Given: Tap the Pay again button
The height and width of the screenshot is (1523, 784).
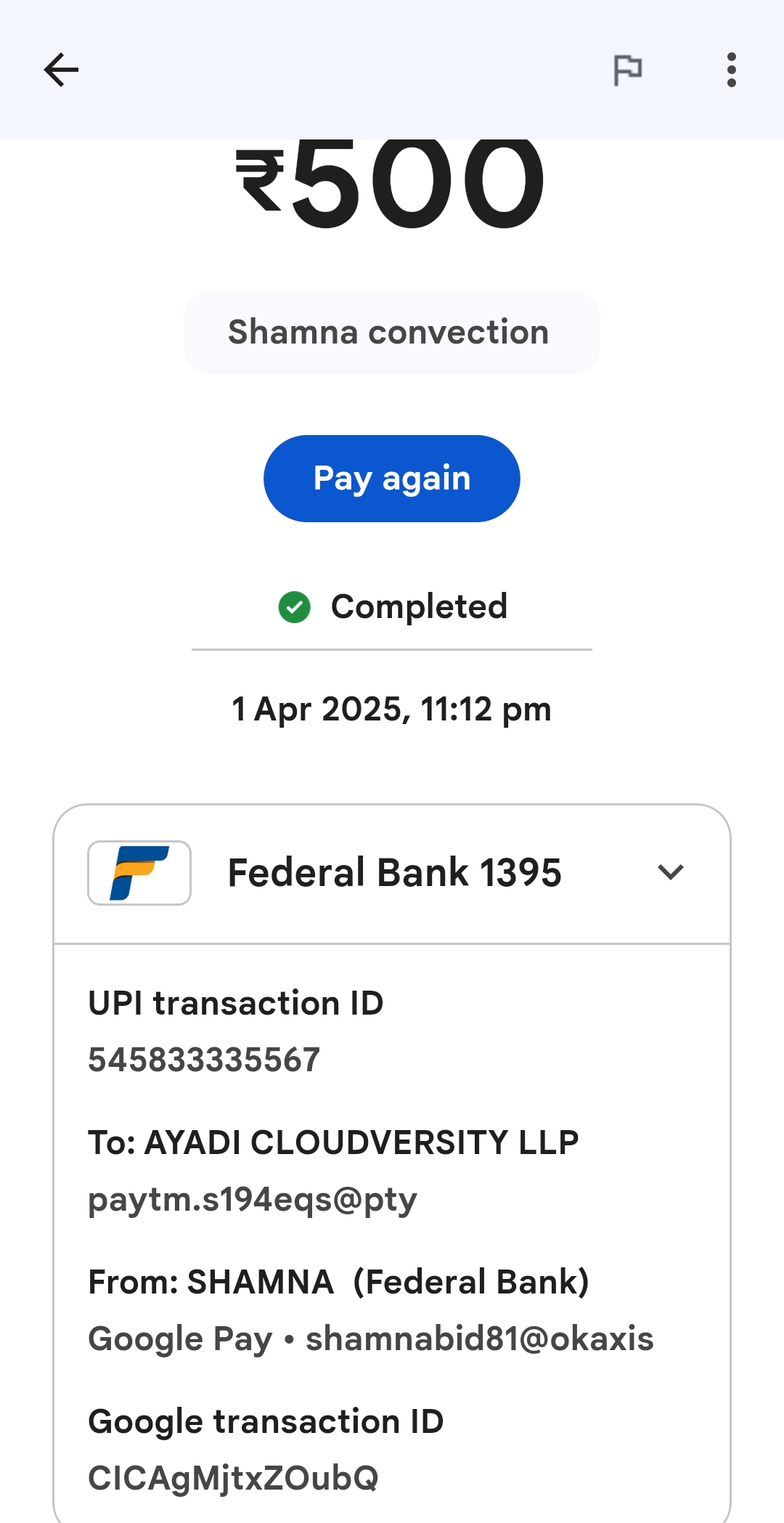Looking at the screenshot, I should click(392, 479).
